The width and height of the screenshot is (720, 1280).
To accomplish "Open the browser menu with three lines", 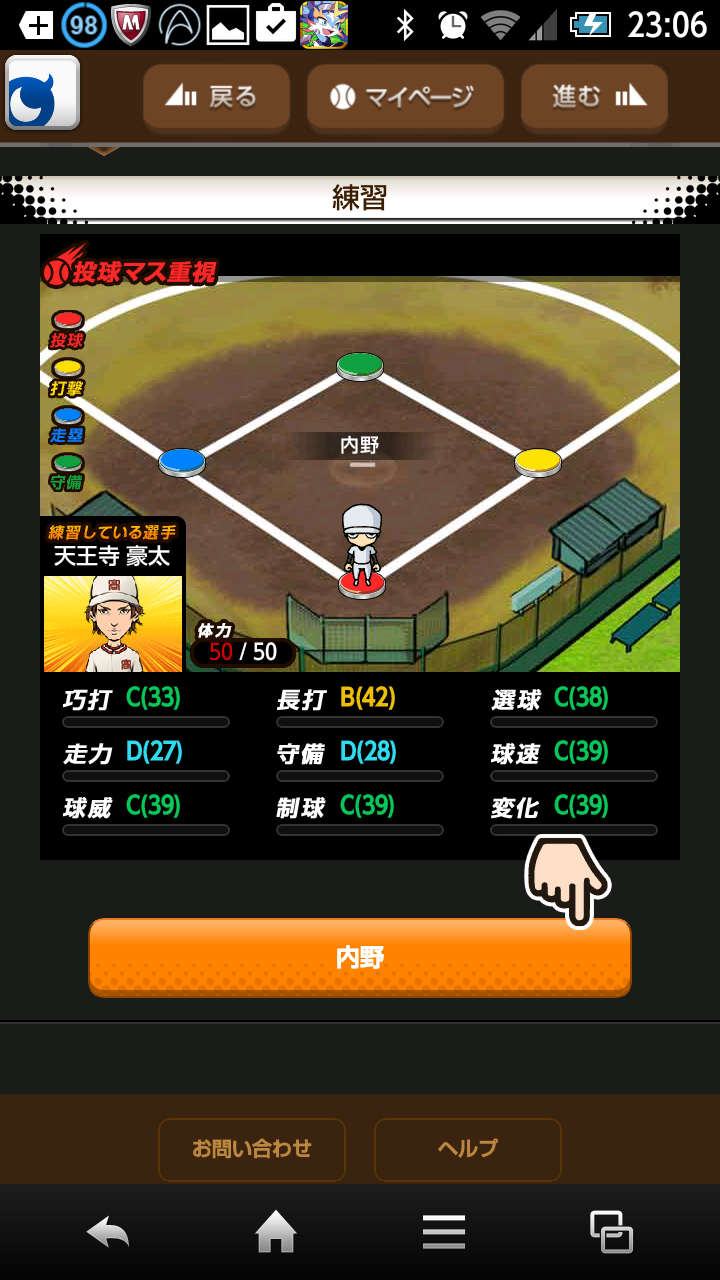I will point(443,1232).
